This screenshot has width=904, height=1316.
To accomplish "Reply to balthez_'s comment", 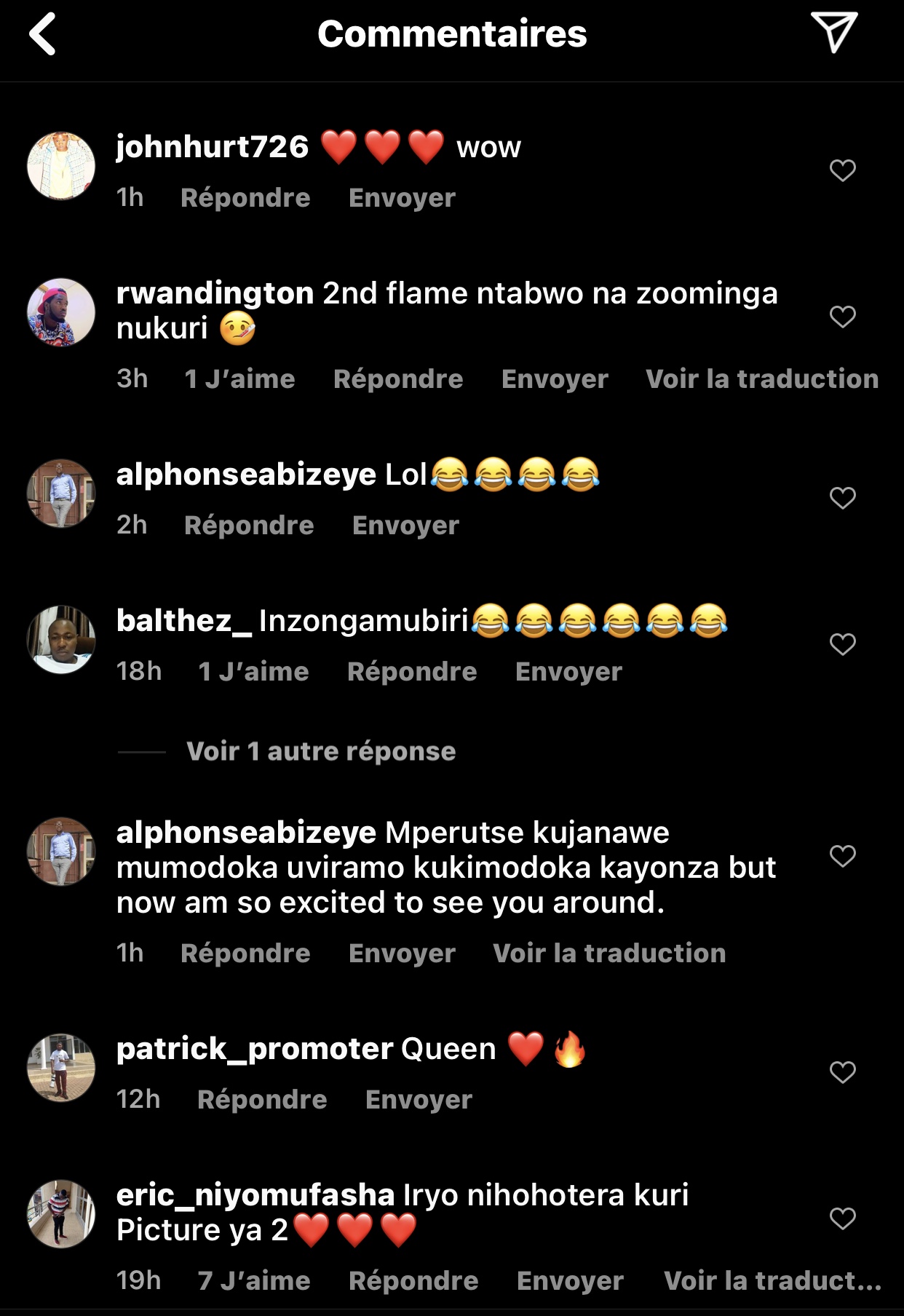I will click(412, 672).
